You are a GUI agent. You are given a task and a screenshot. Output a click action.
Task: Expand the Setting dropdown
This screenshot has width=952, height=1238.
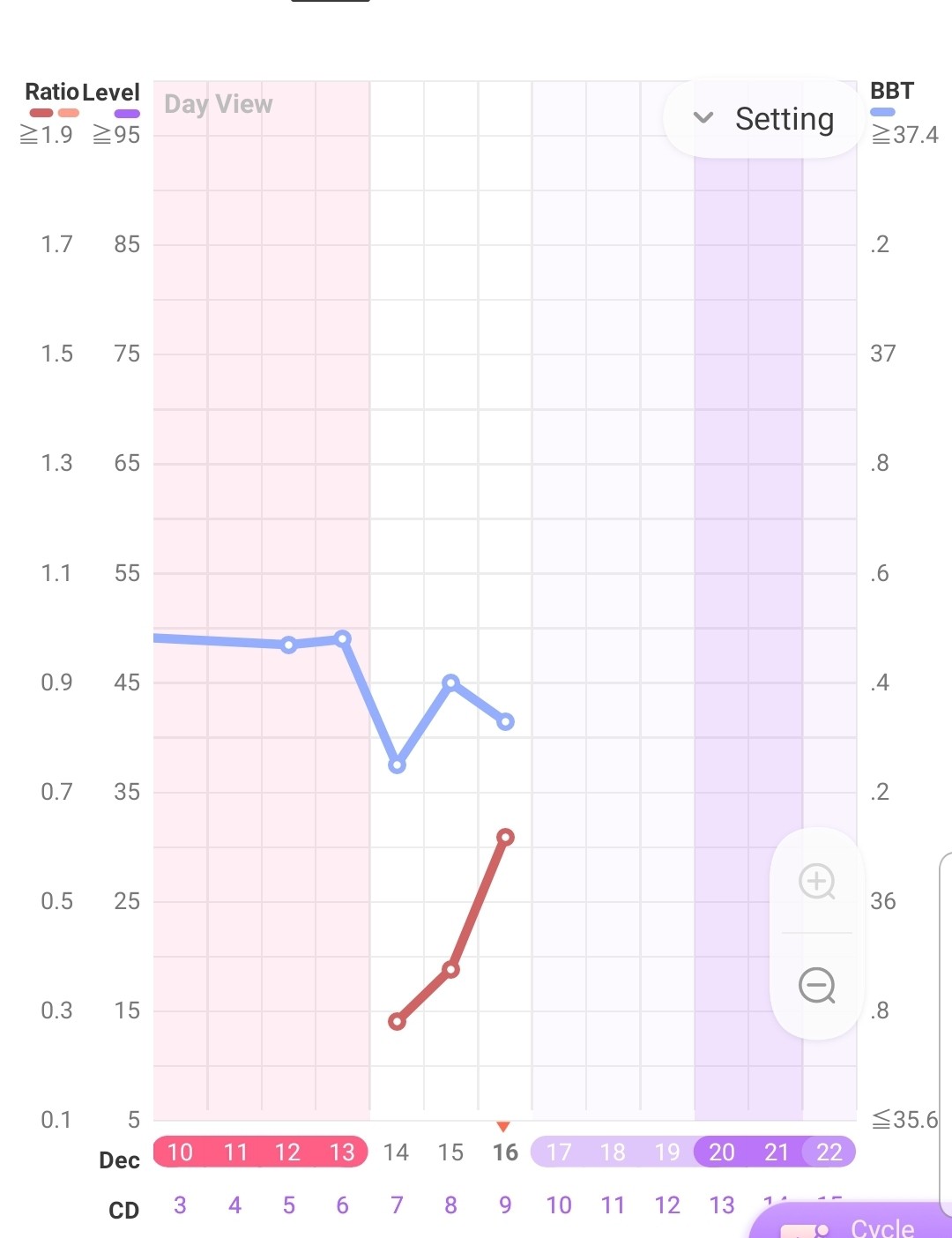[x=762, y=118]
